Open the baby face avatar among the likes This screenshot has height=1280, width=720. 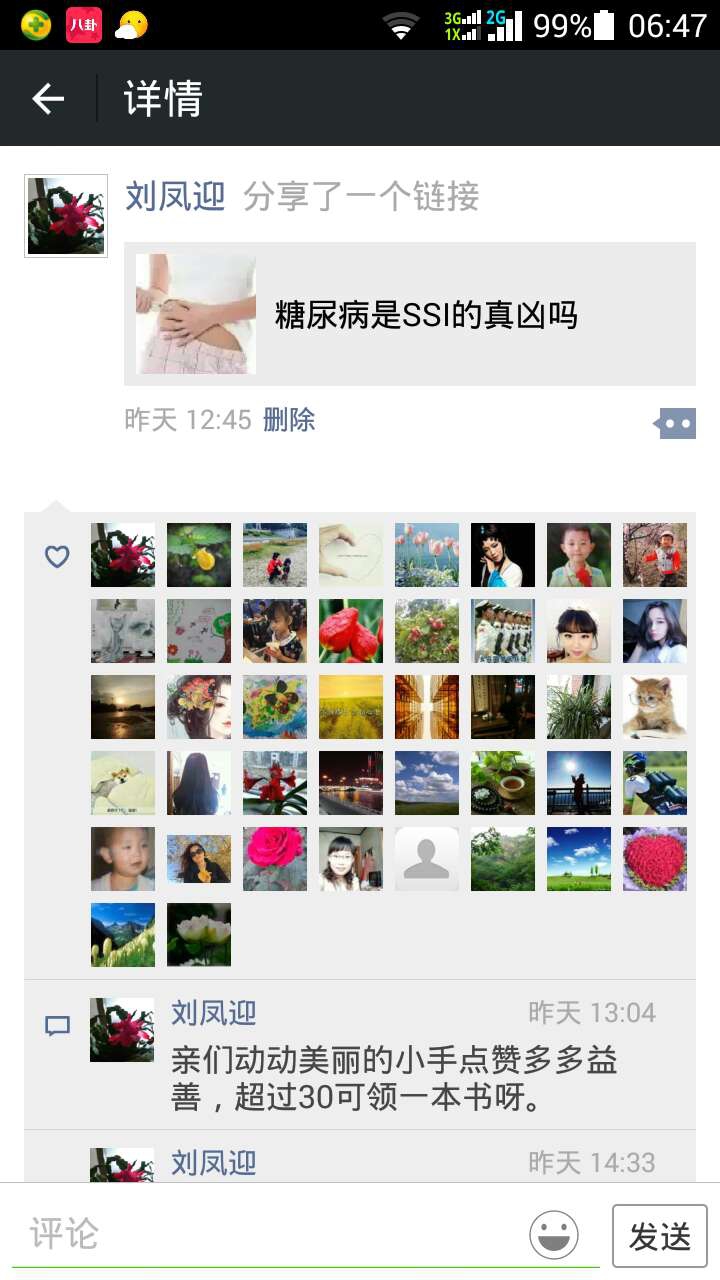123,859
